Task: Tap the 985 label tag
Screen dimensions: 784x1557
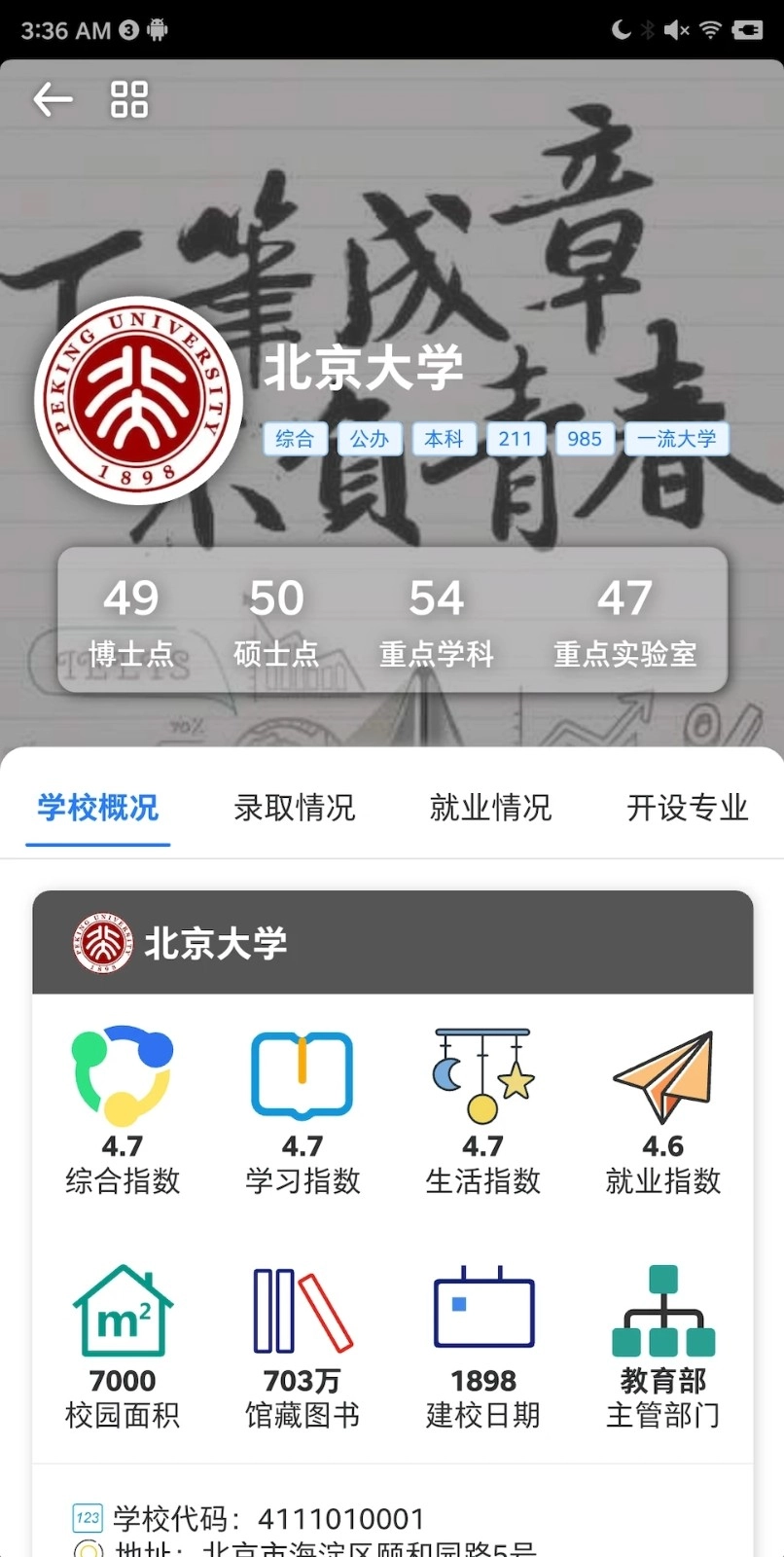Action: coord(584,439)
